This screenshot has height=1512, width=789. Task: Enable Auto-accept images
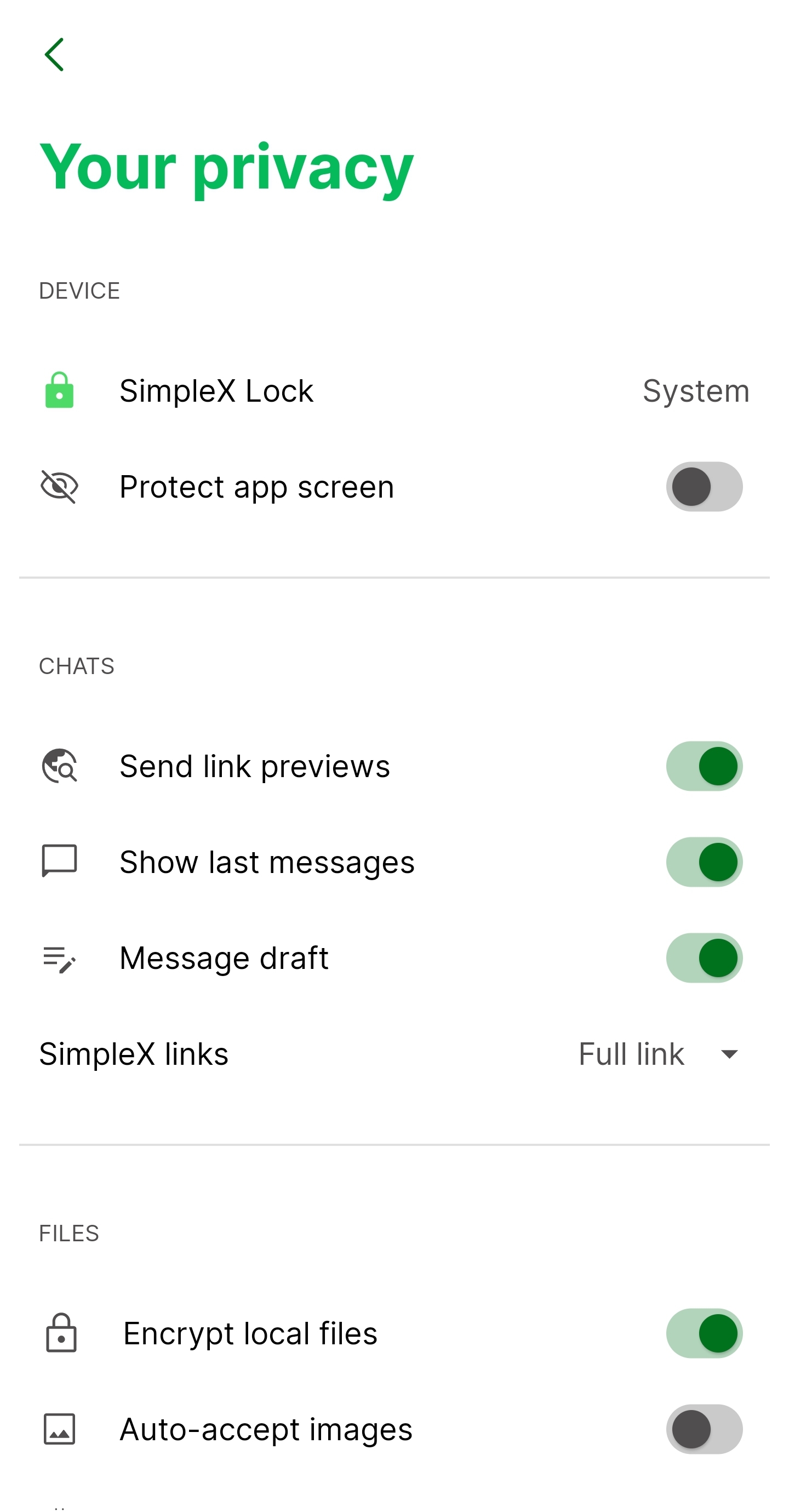pos(704,1429)
